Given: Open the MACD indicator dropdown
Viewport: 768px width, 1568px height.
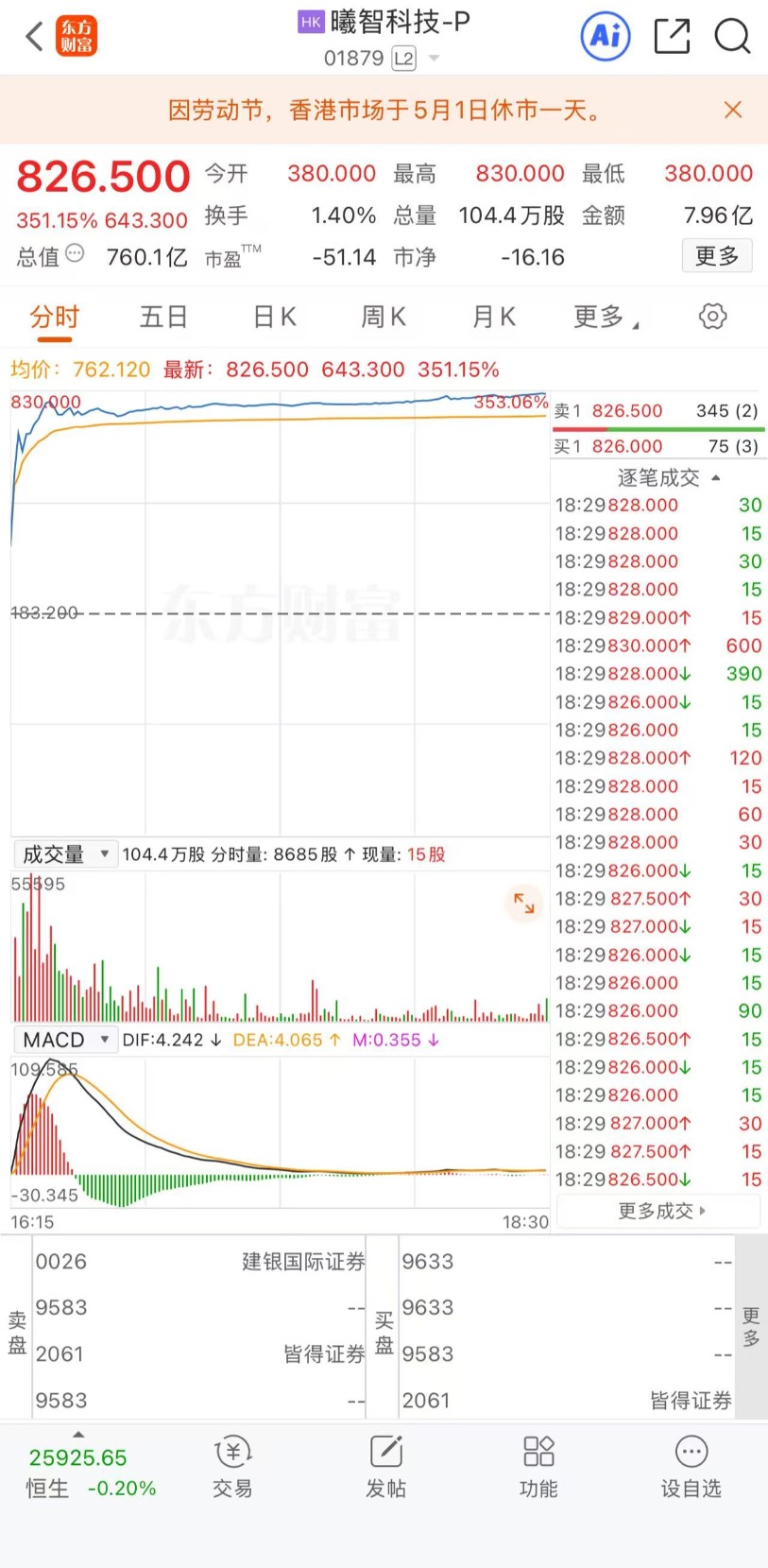Looking at the screenshot, I should pyautogui.click(x=64, y=1040).
